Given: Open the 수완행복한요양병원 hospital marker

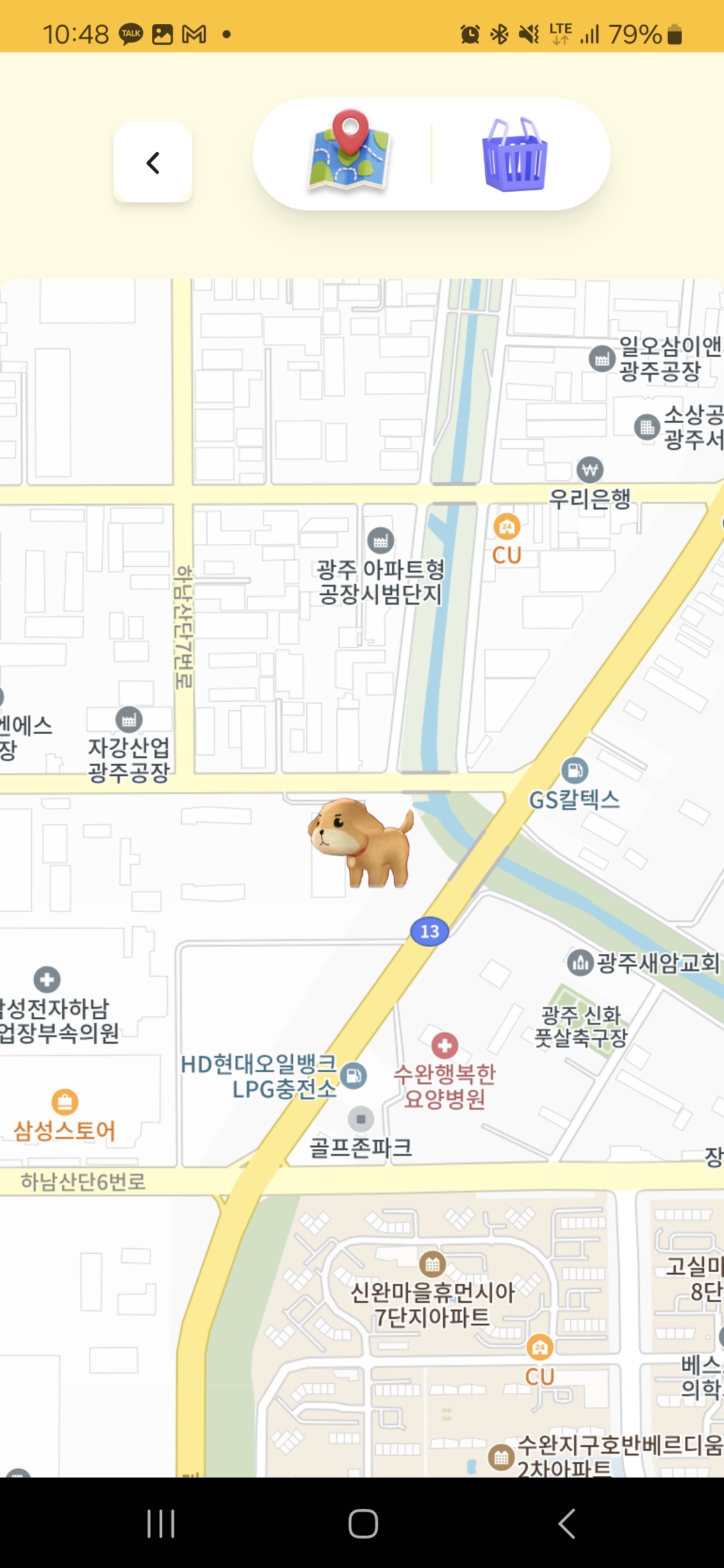Looking at the screenshot, I should point(444,1045).
